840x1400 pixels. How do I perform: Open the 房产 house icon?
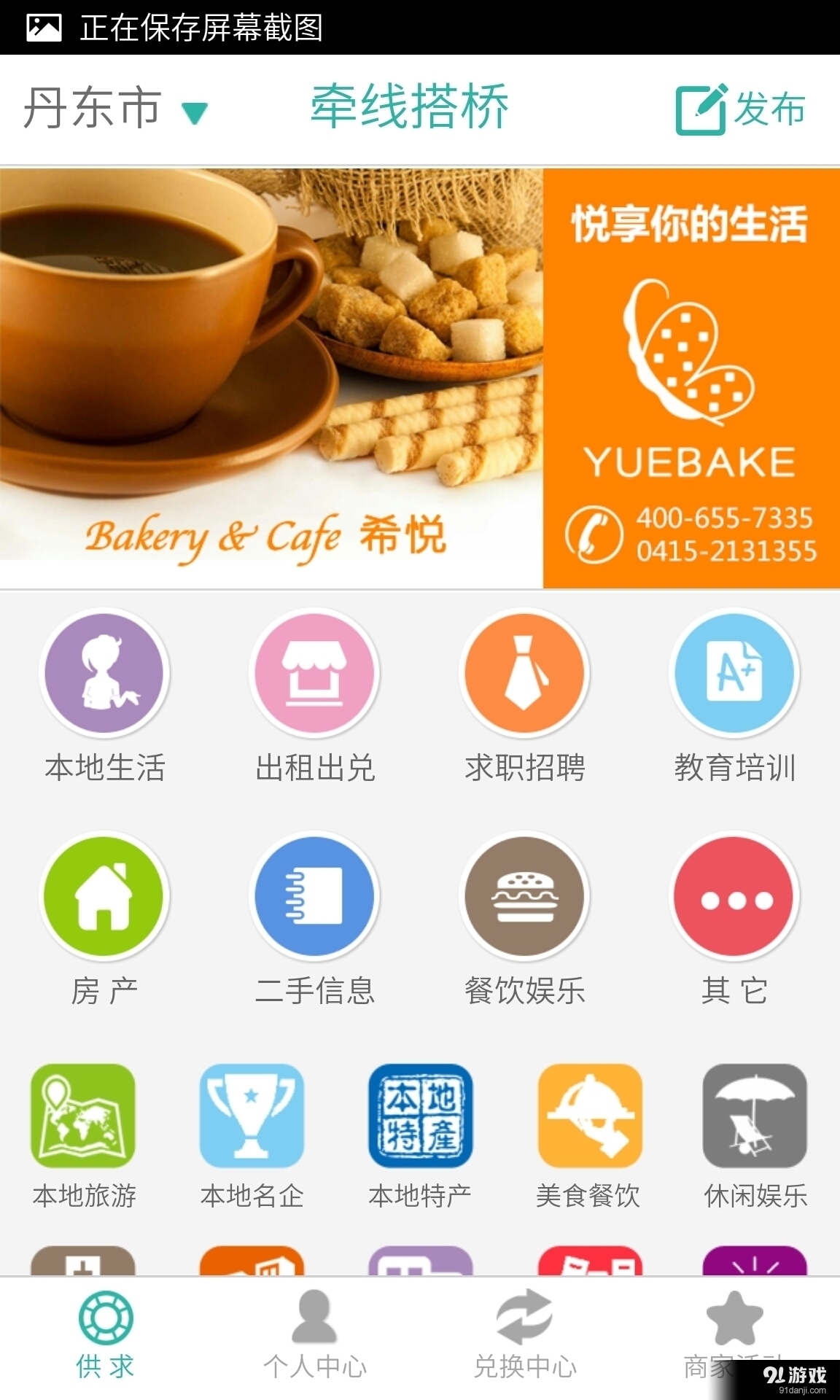click(x=104, y=895)
